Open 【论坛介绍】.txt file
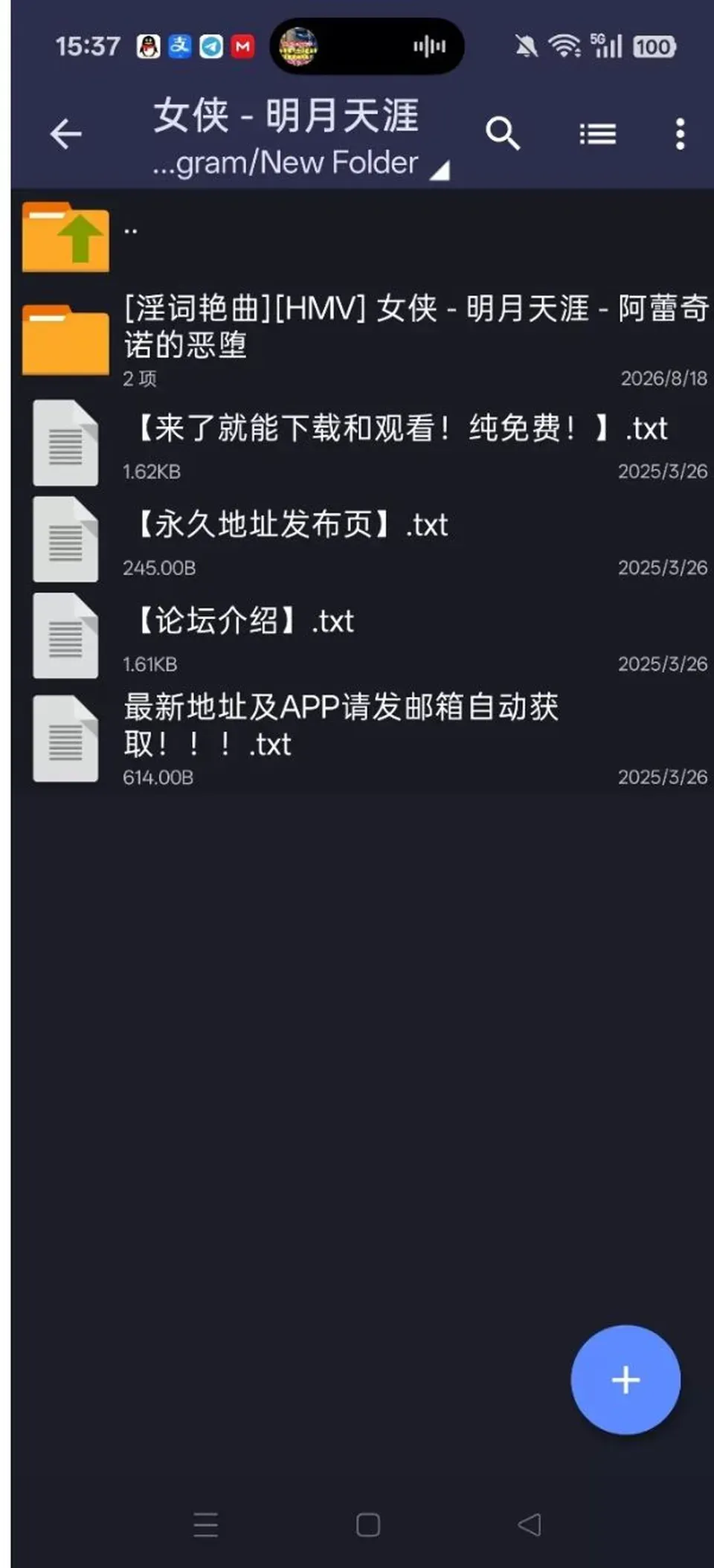The image size is (714, 1568). (362, 637)
